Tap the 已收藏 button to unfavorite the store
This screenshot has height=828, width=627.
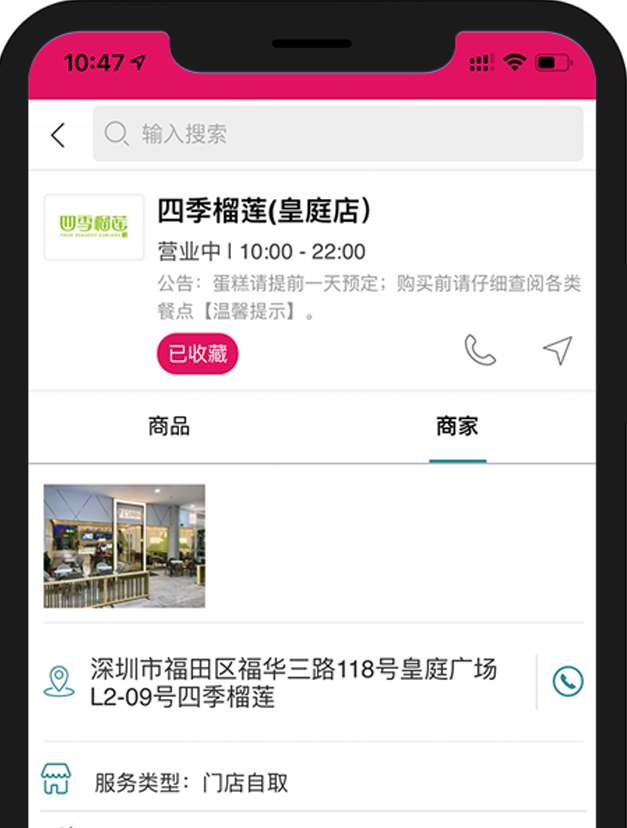tap(197, 354)
